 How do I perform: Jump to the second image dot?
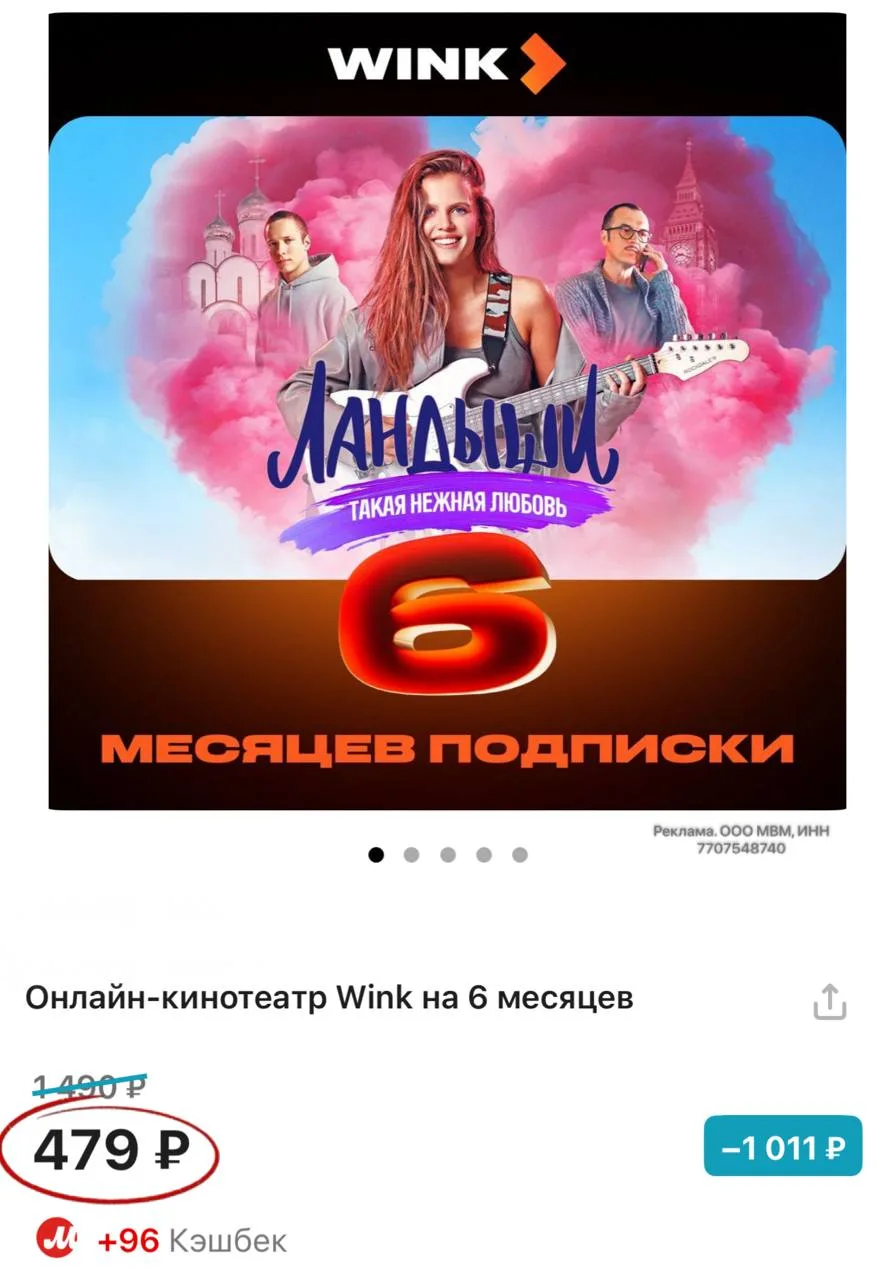[411, 855]
